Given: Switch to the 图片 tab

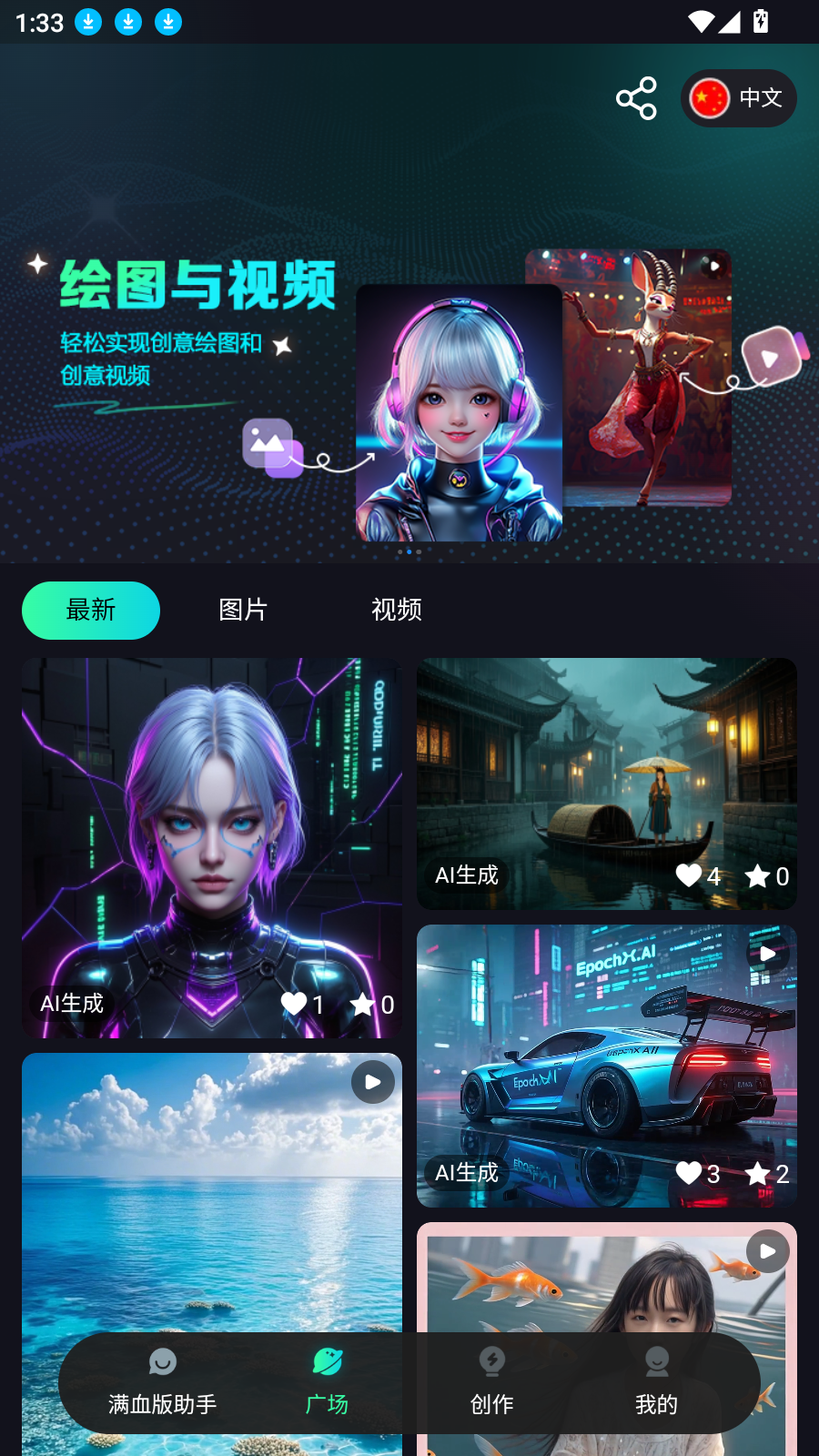Looking at the screenshot, I should click(x=243, y=610).
